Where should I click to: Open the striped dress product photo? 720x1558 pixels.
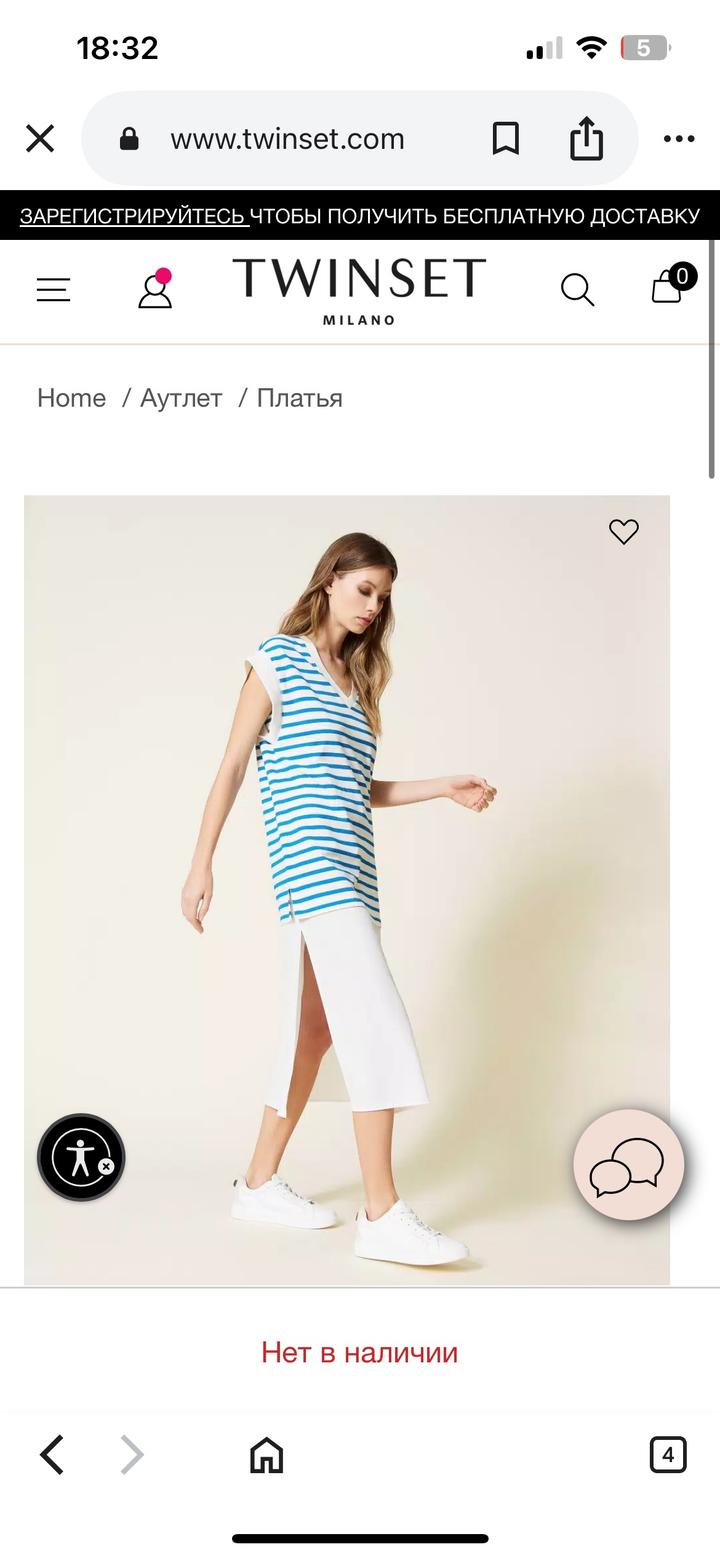coord(346,890)
